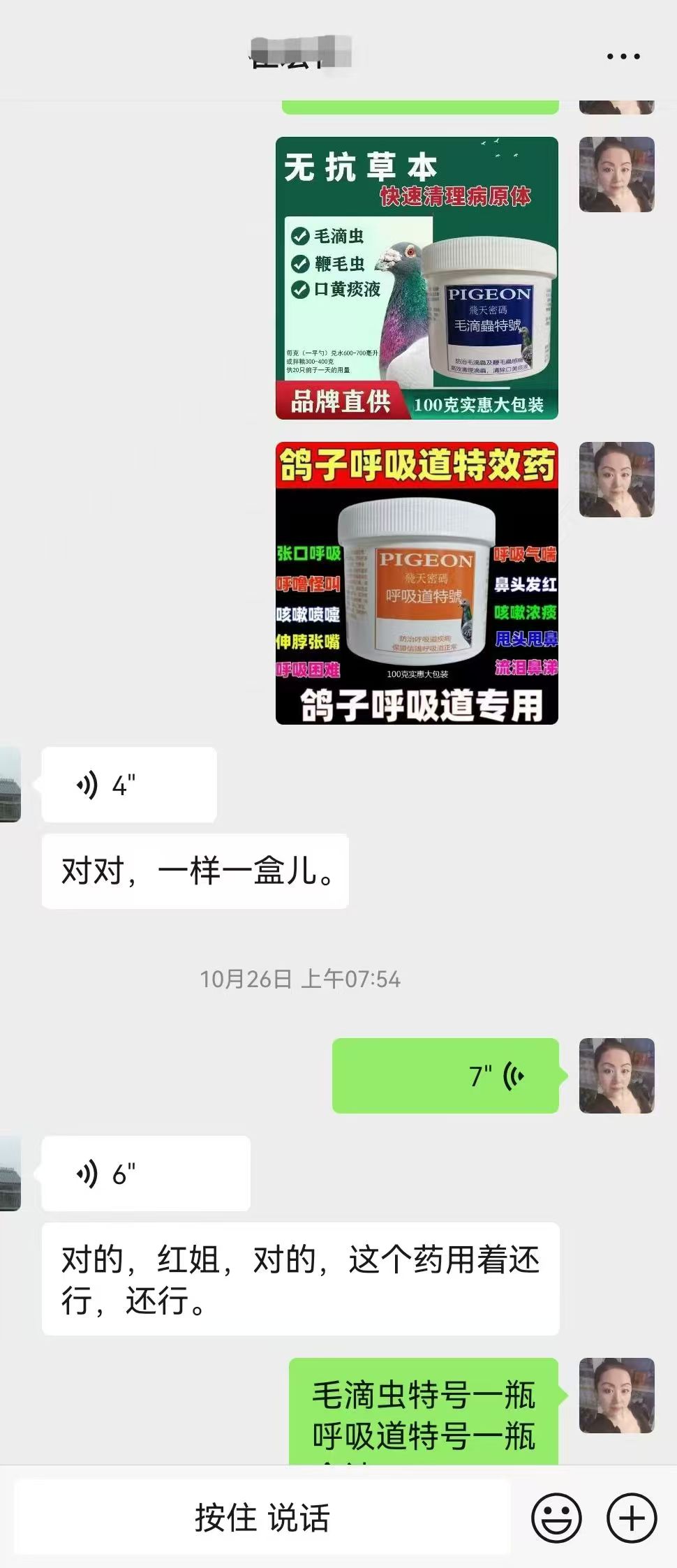
Task: Open the chat overflow menu
Action: tap(623, 57)
